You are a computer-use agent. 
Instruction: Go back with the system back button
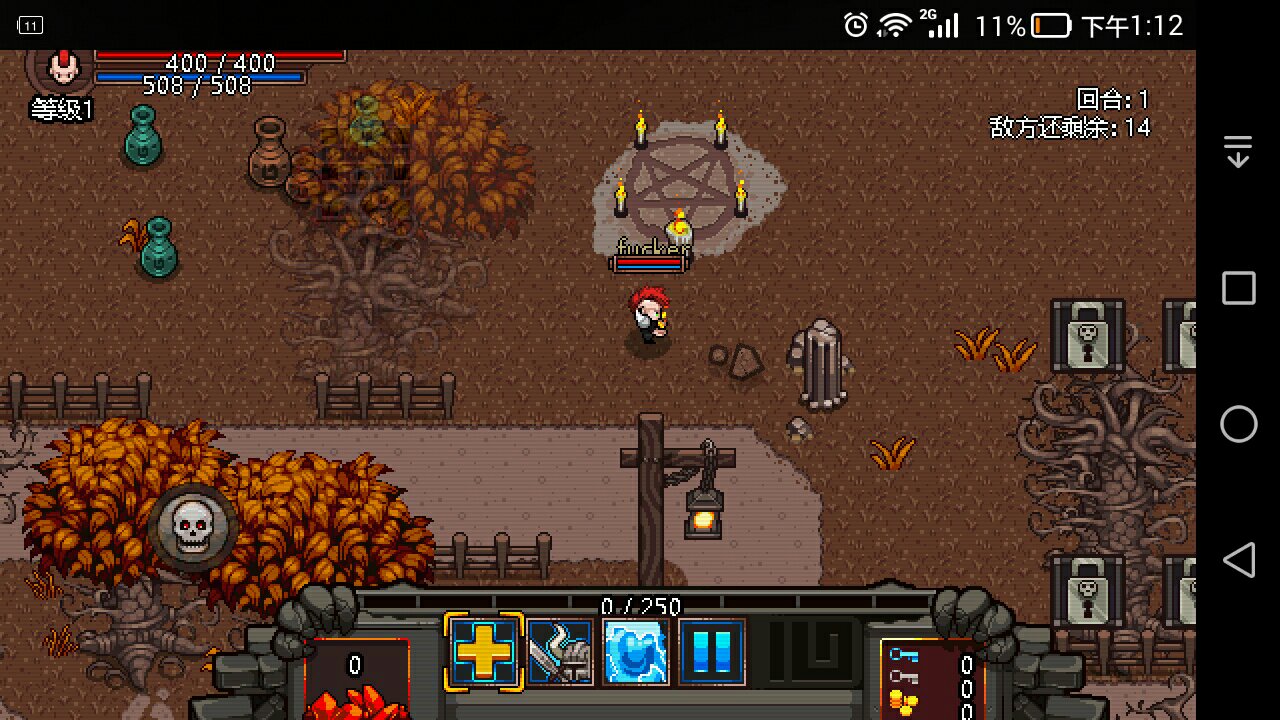pos(1238,560)
